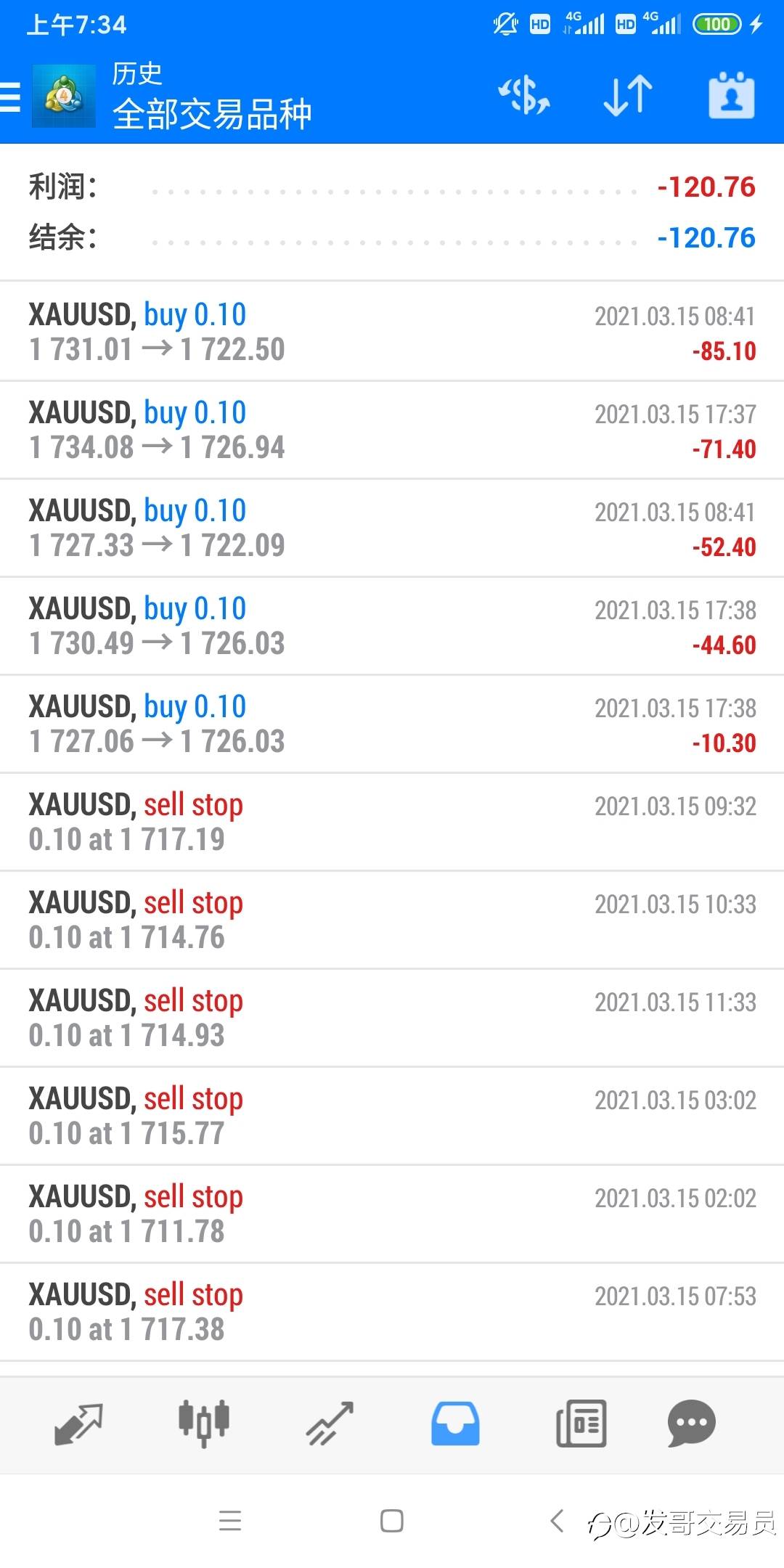Viewport: 784px width, 1568px height.
Task: Open the hamburger drawer menu
Action: (x=10, y=97)
